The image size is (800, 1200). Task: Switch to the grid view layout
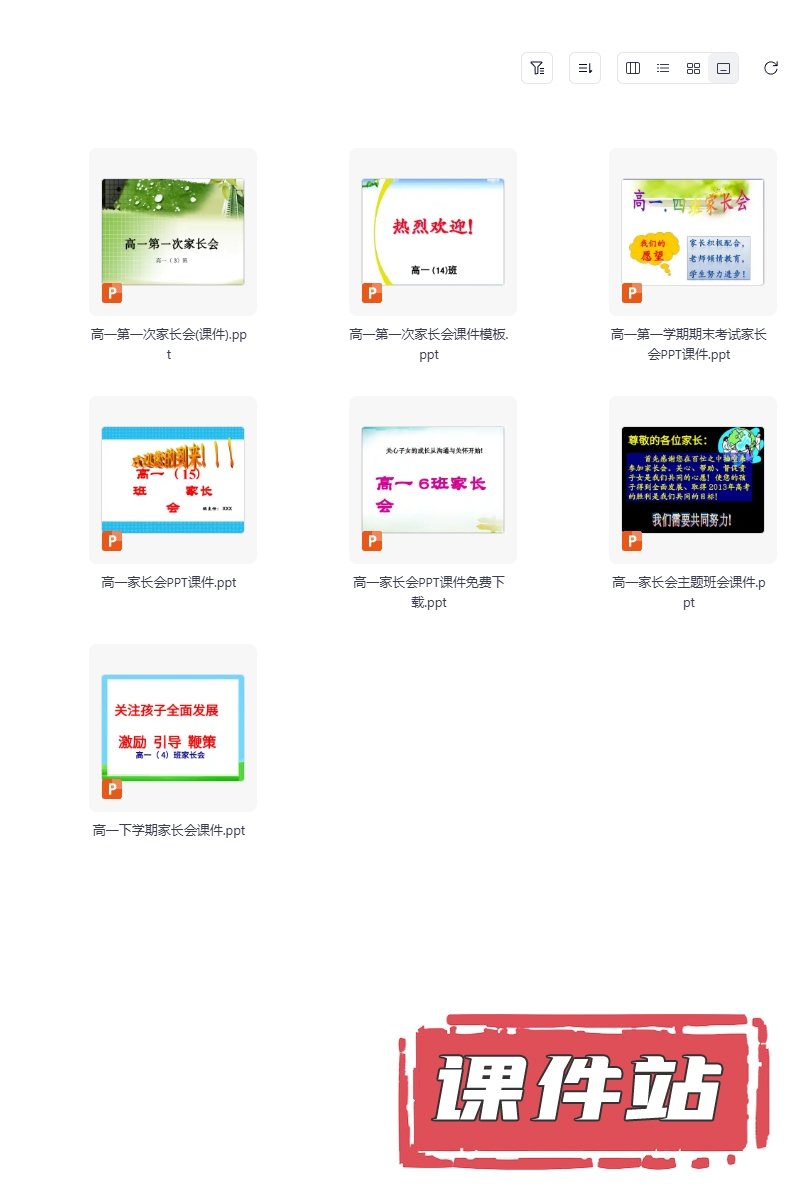693,68
